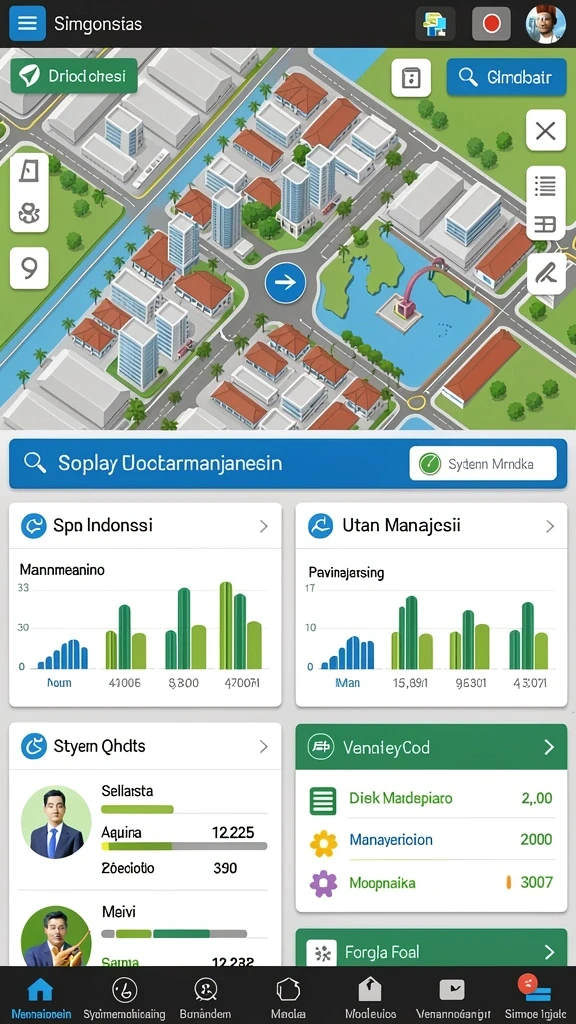This screenshot has height=1024, width=576.
Task: Select the Moopnaika row
Action: click(x=432, y=883)
